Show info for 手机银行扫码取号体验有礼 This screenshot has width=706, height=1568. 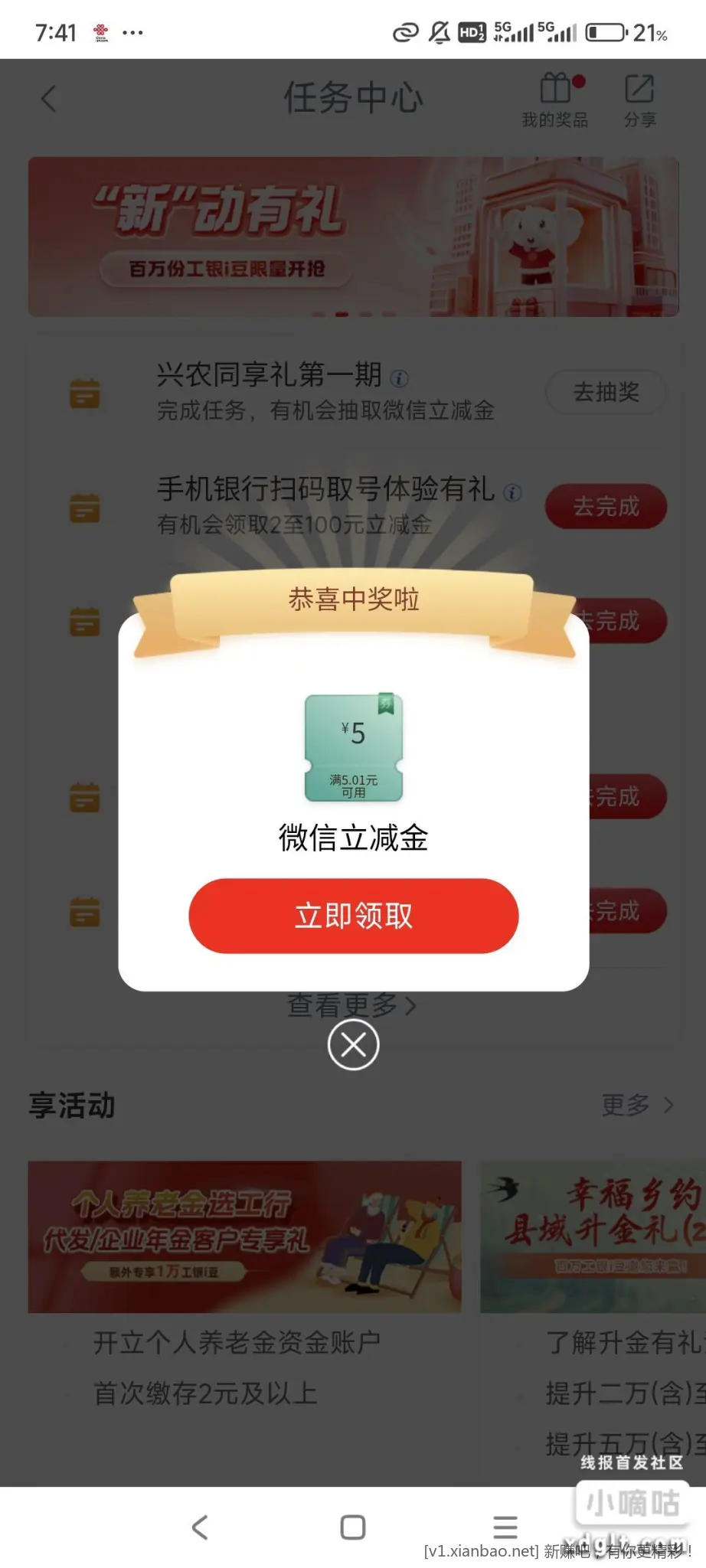[512, 493]
